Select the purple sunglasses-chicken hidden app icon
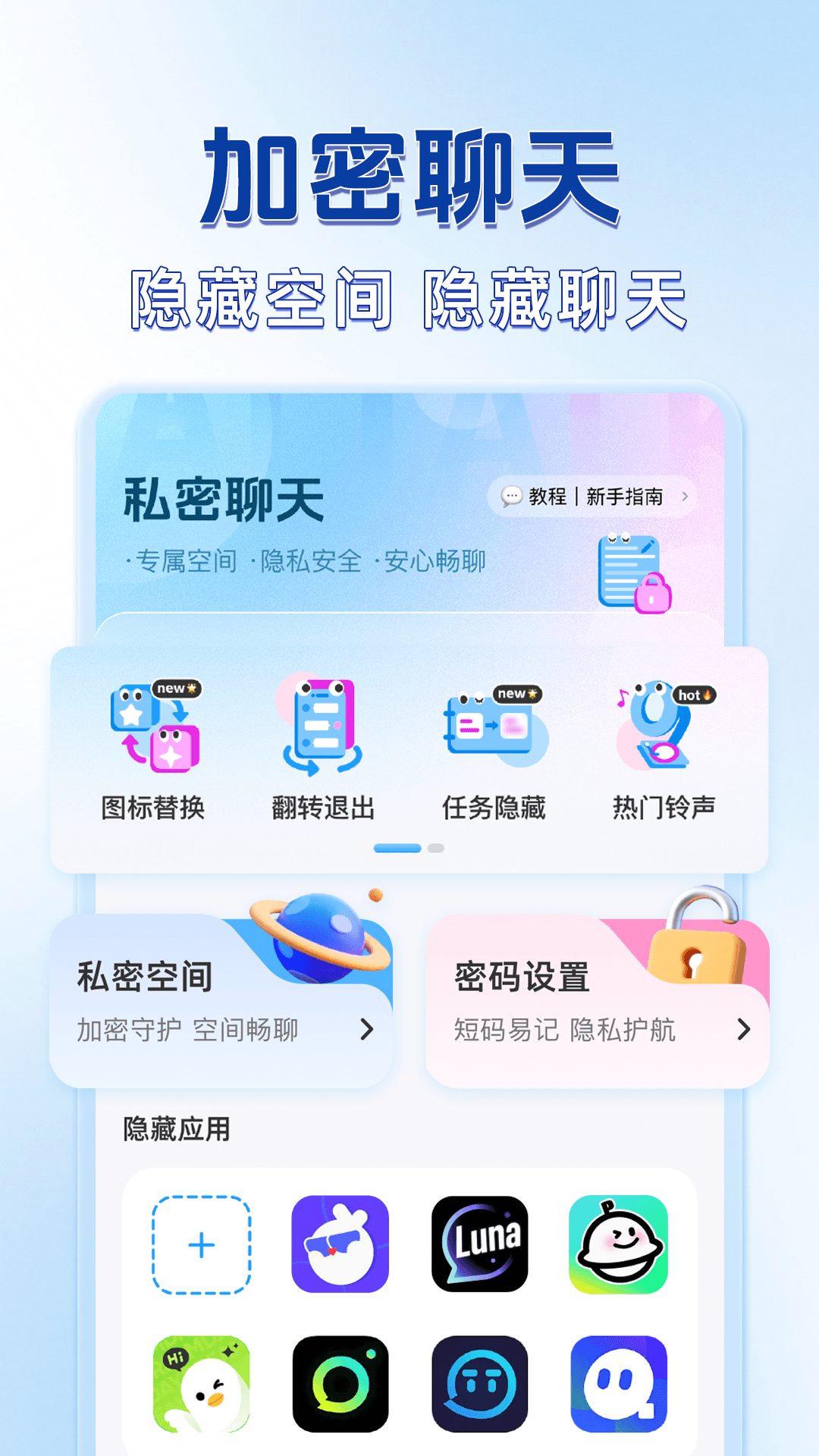The height and width of the screenshot is (1456, 819). click(x=340, y=1244)
